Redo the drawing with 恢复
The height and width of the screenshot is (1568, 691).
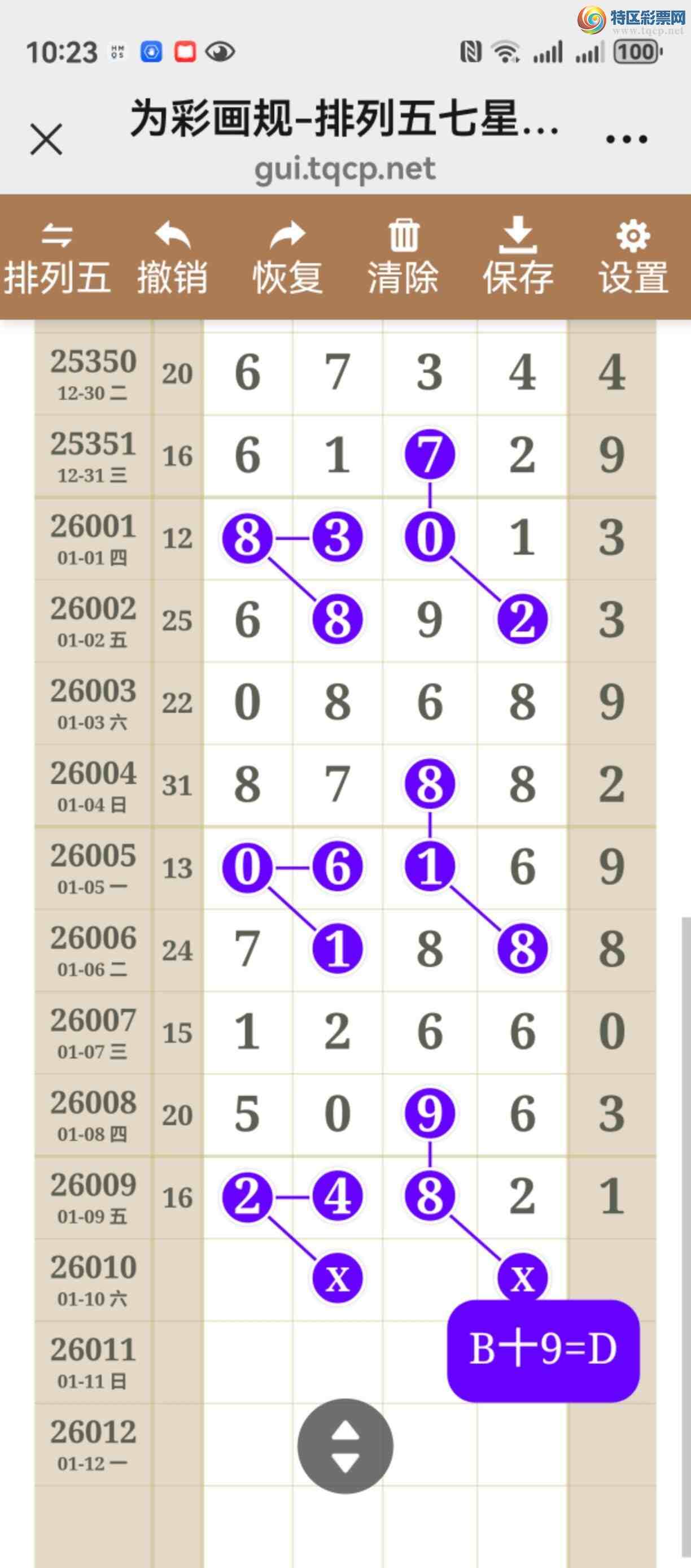(287, 258)
